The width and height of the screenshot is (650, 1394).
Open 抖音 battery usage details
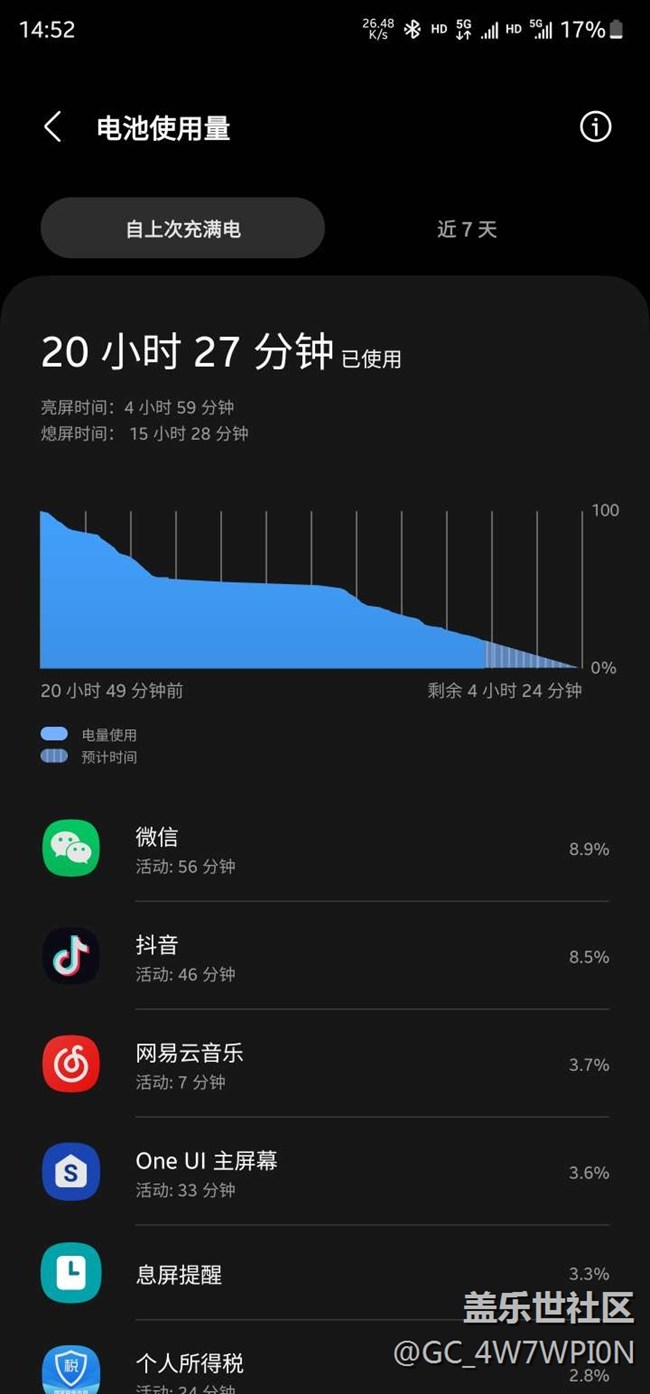[x=325, y=957]
